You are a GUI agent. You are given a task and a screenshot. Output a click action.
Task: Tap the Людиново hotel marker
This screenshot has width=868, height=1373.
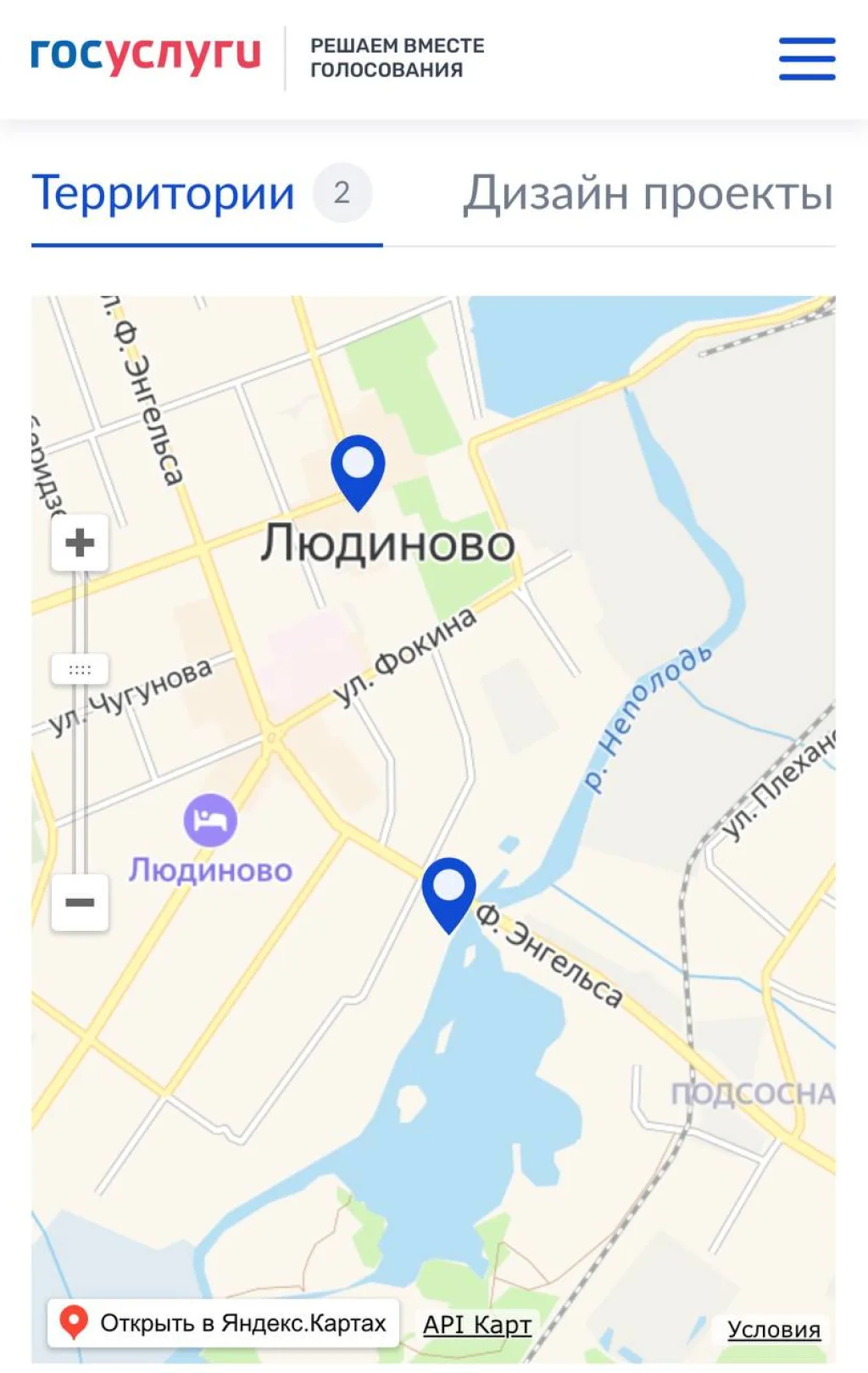click(210, 820)
